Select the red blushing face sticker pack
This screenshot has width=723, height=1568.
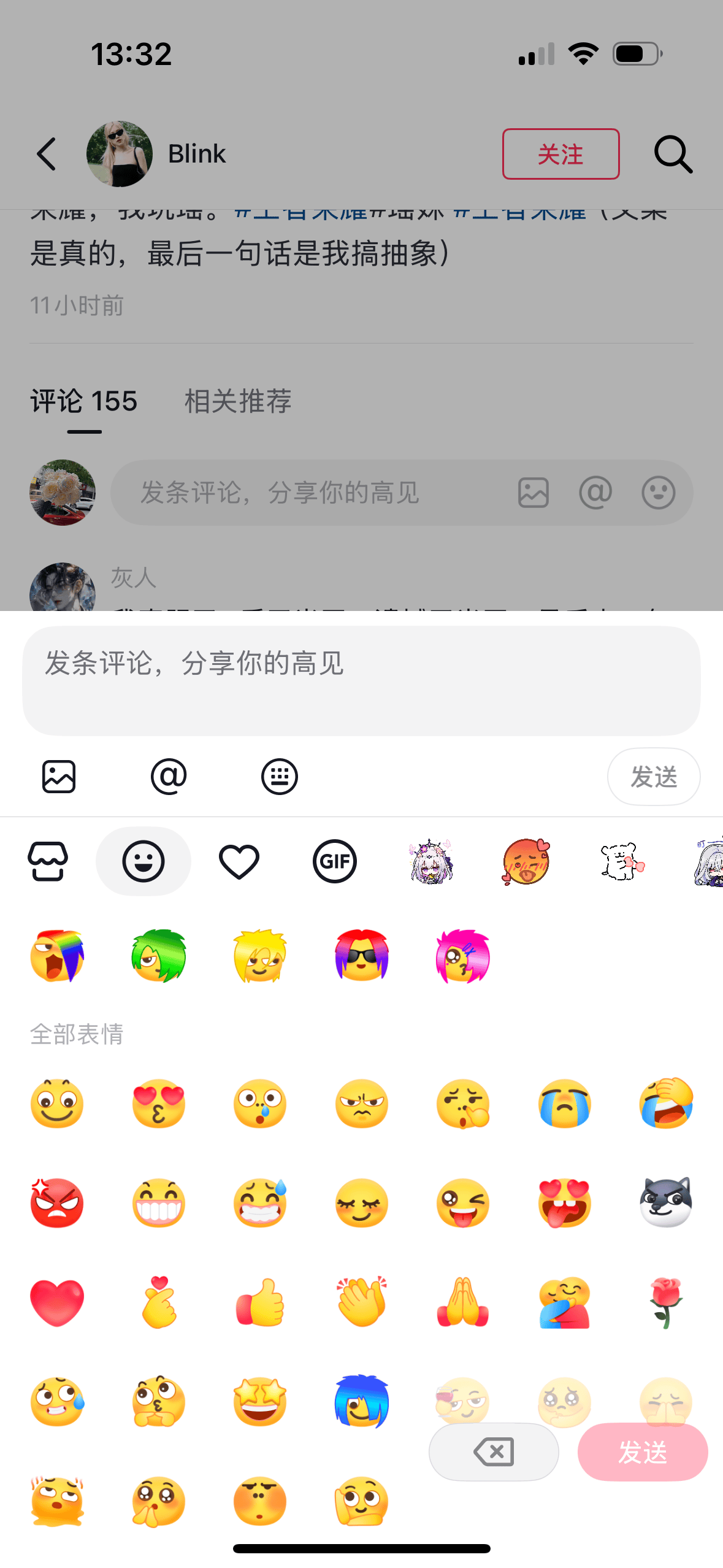coord(526,861)
